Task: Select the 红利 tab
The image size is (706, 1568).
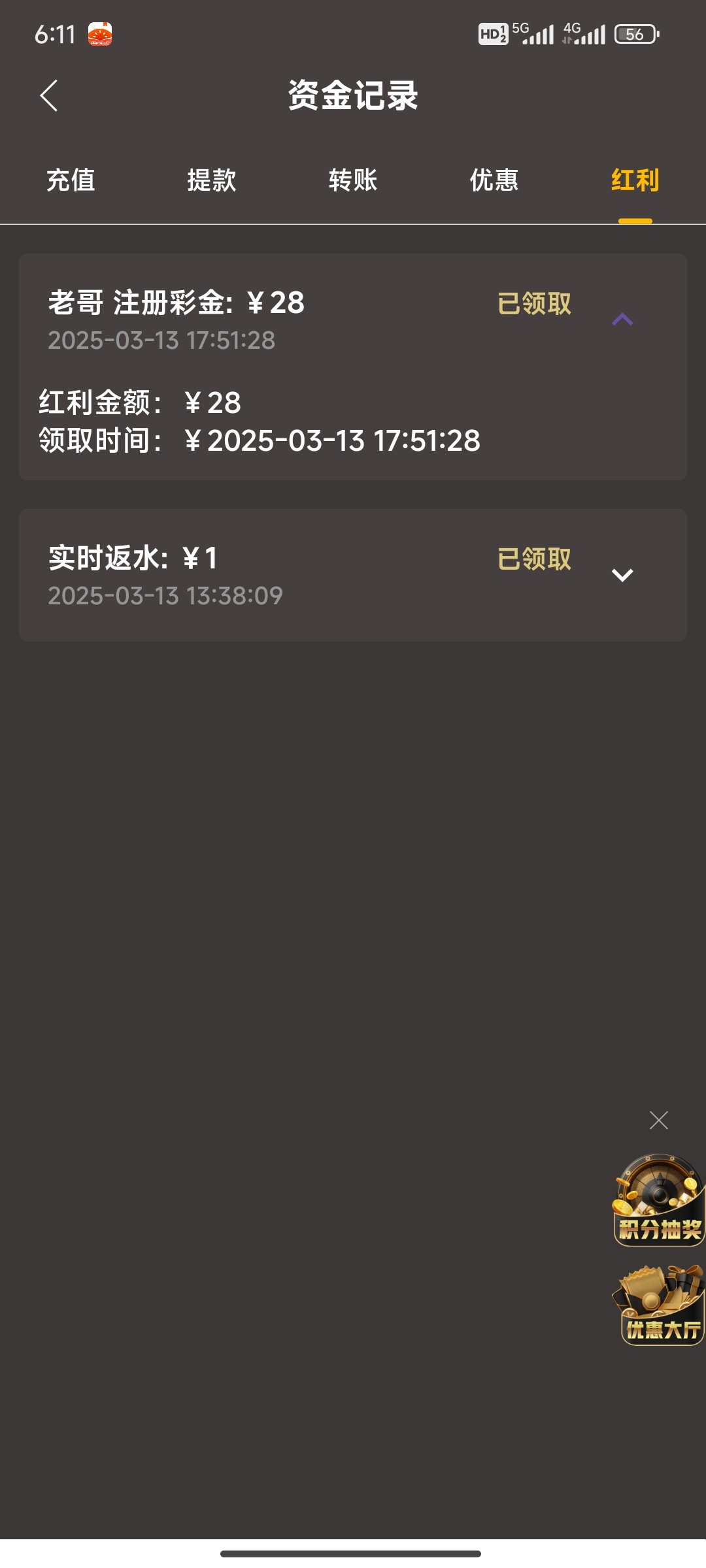Action: point(635,180)
